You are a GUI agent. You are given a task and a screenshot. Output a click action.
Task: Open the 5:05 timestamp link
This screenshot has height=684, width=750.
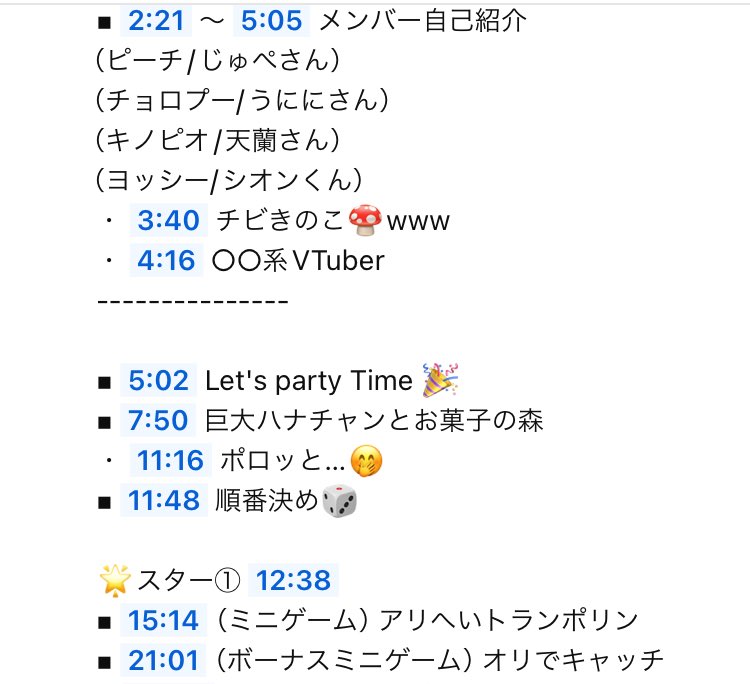(275, 20)
